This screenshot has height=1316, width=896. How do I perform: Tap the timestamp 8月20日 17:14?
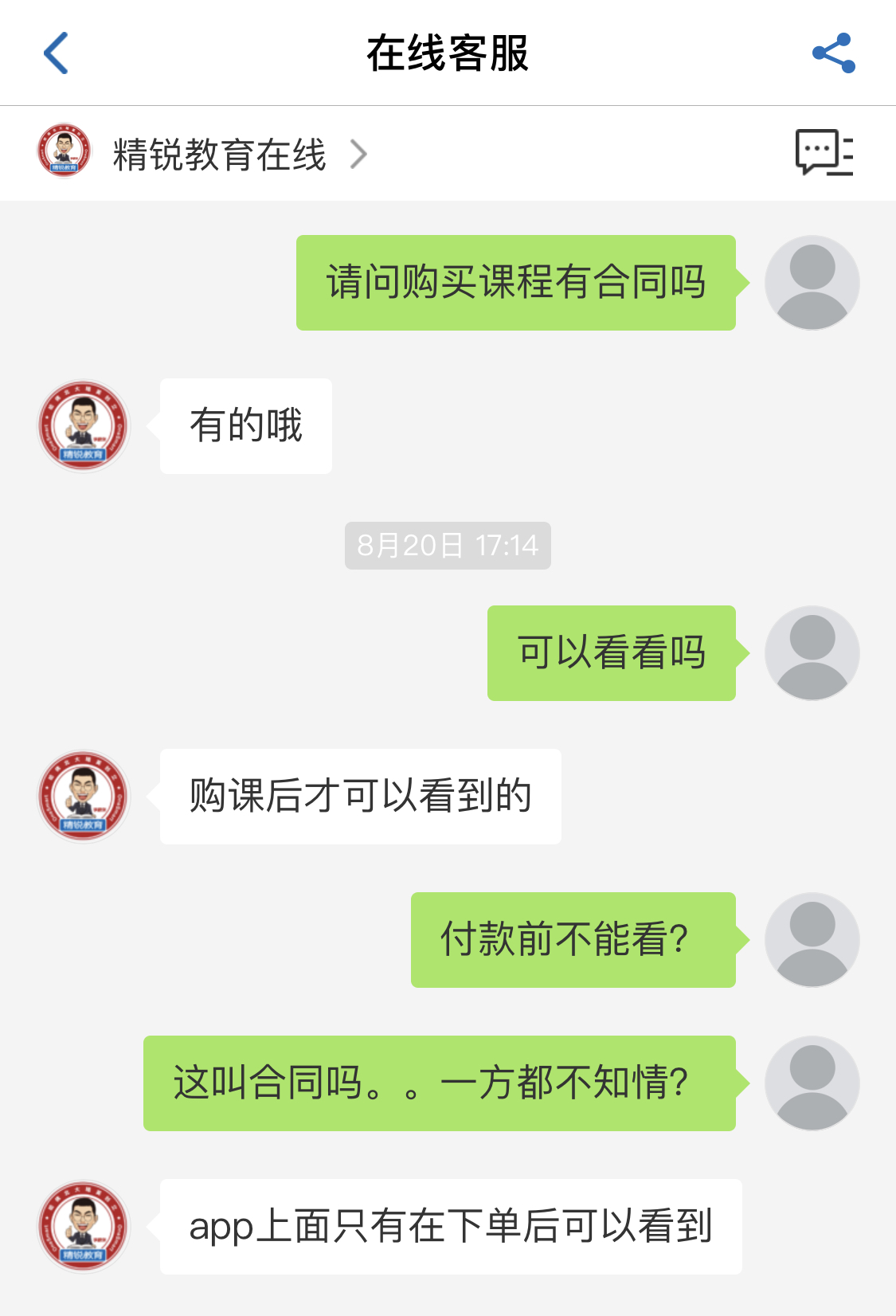click(x=448, y=545)
